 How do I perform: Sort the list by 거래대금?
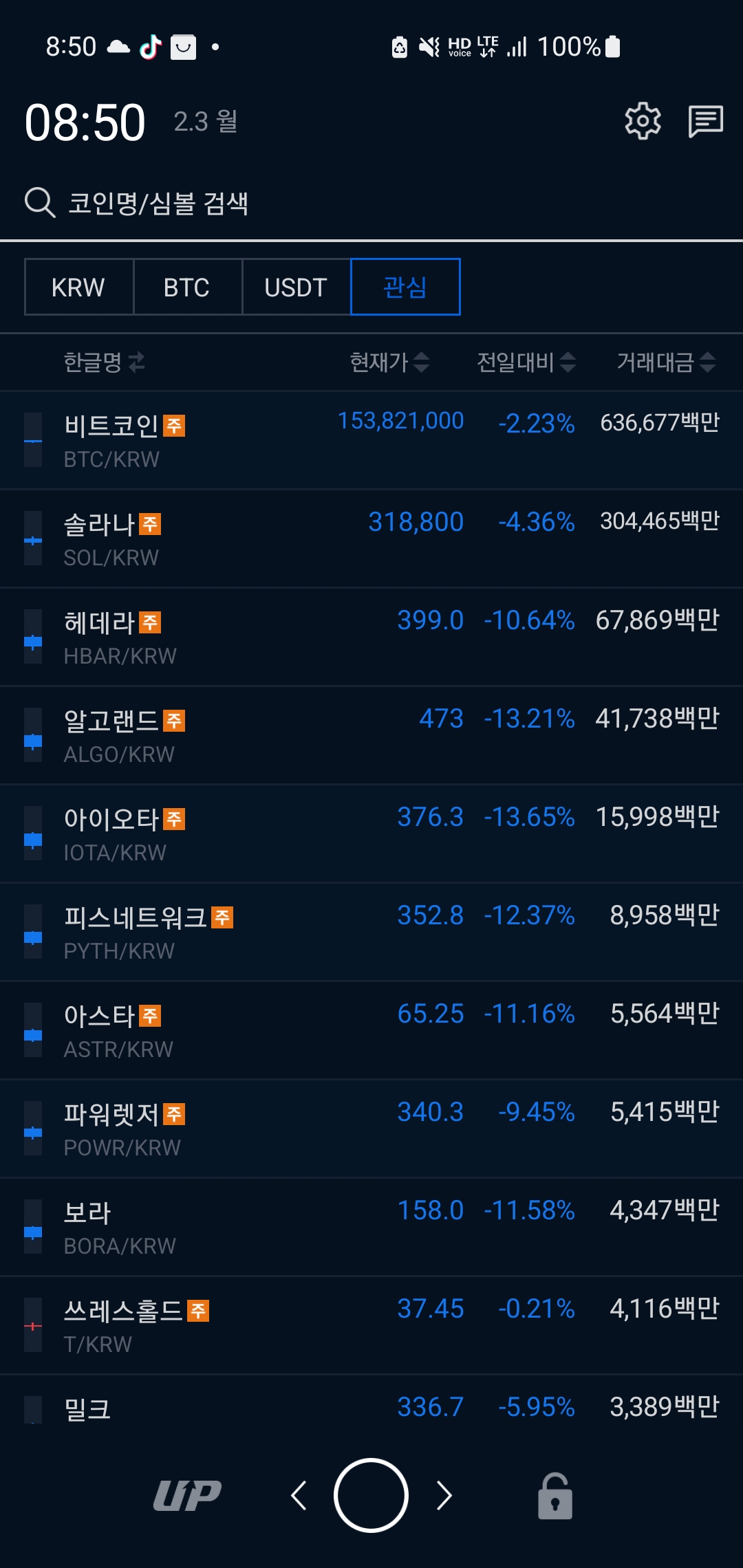click(665, 362)
